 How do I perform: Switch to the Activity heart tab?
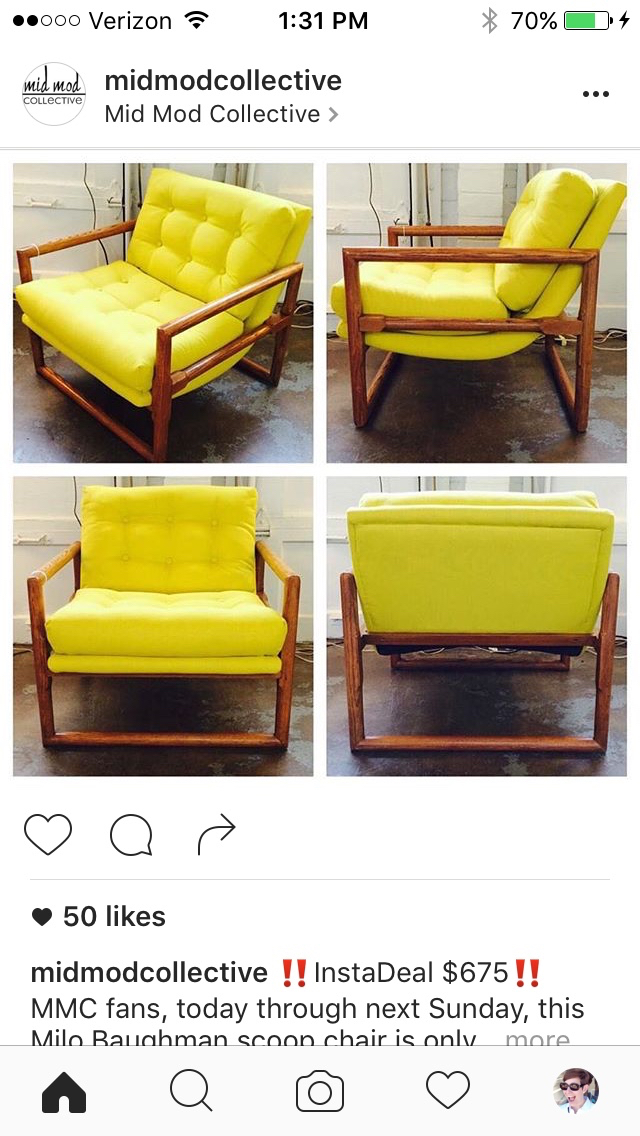click(x=448, y=1091)
